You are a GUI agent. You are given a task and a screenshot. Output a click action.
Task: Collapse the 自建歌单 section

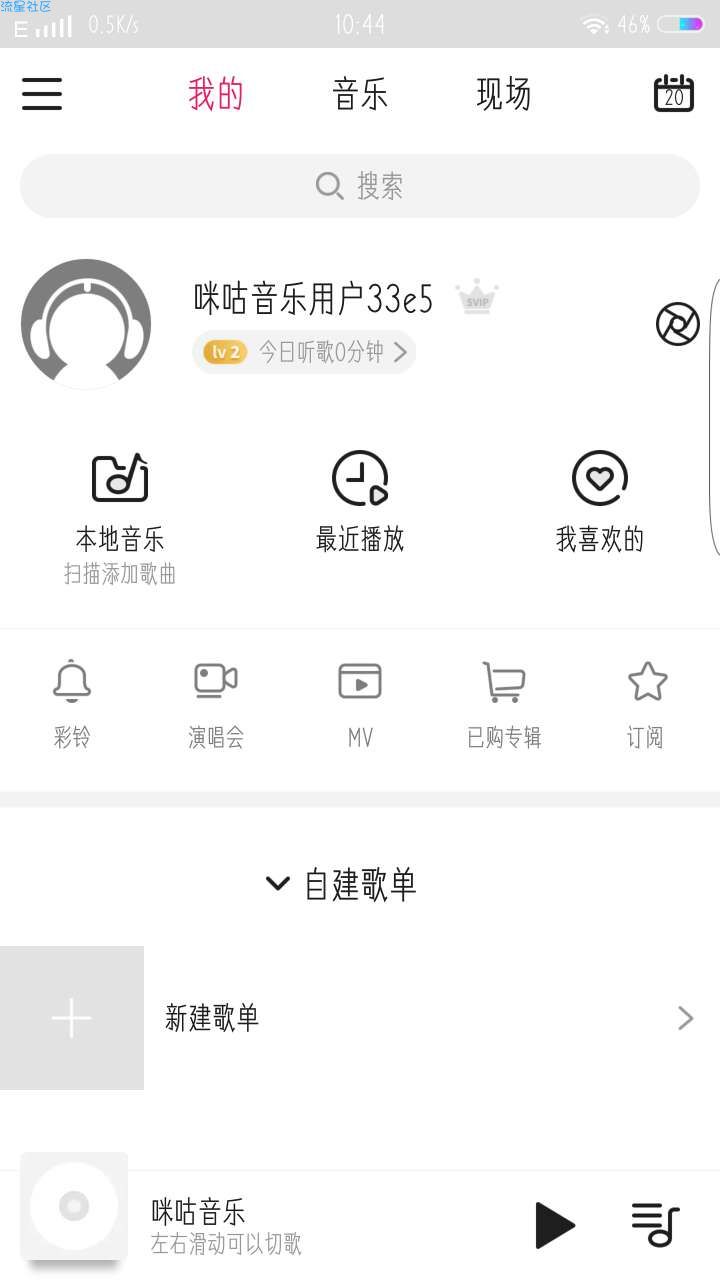point(341,884)
